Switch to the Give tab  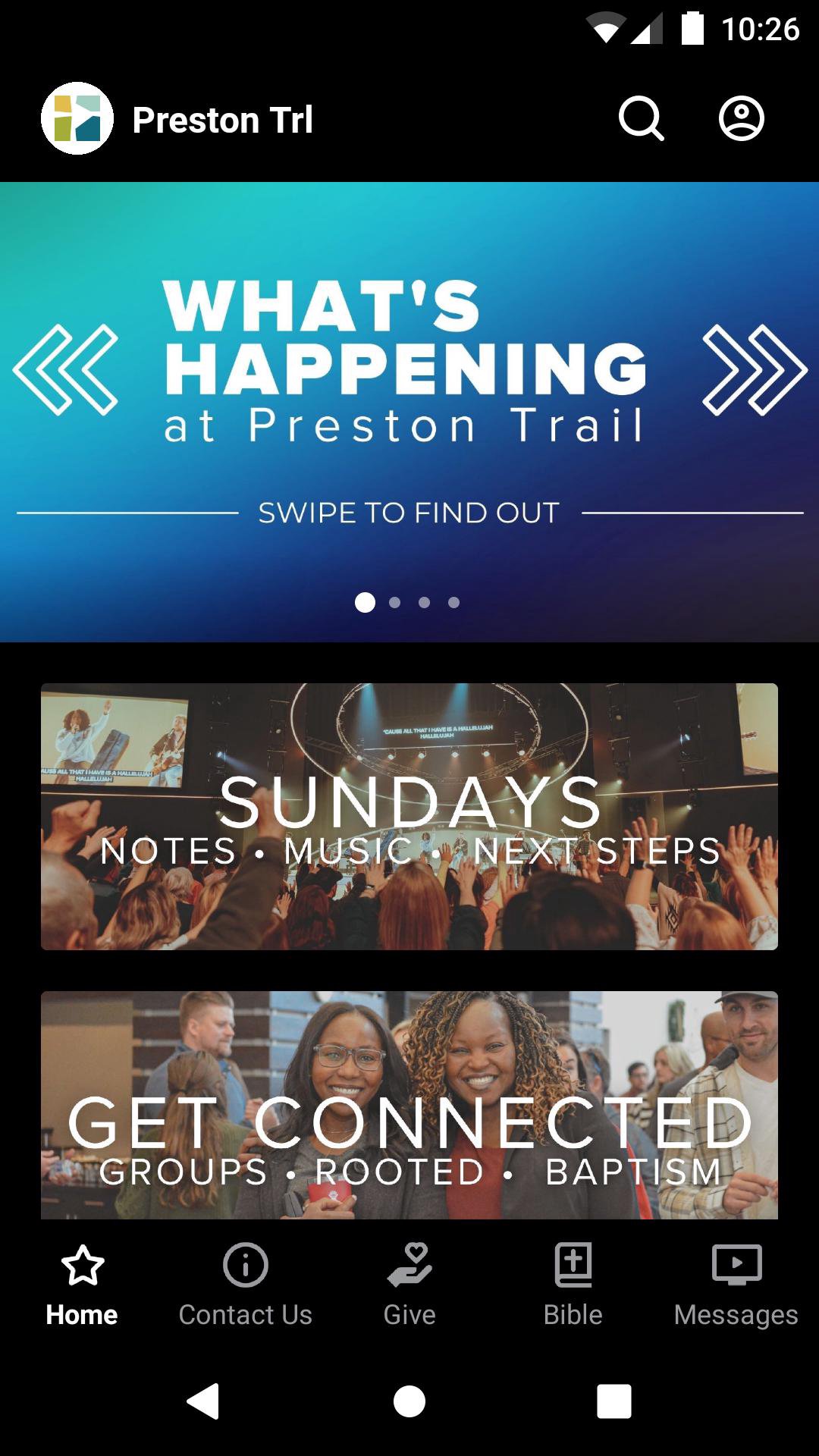click(409, 1285)
